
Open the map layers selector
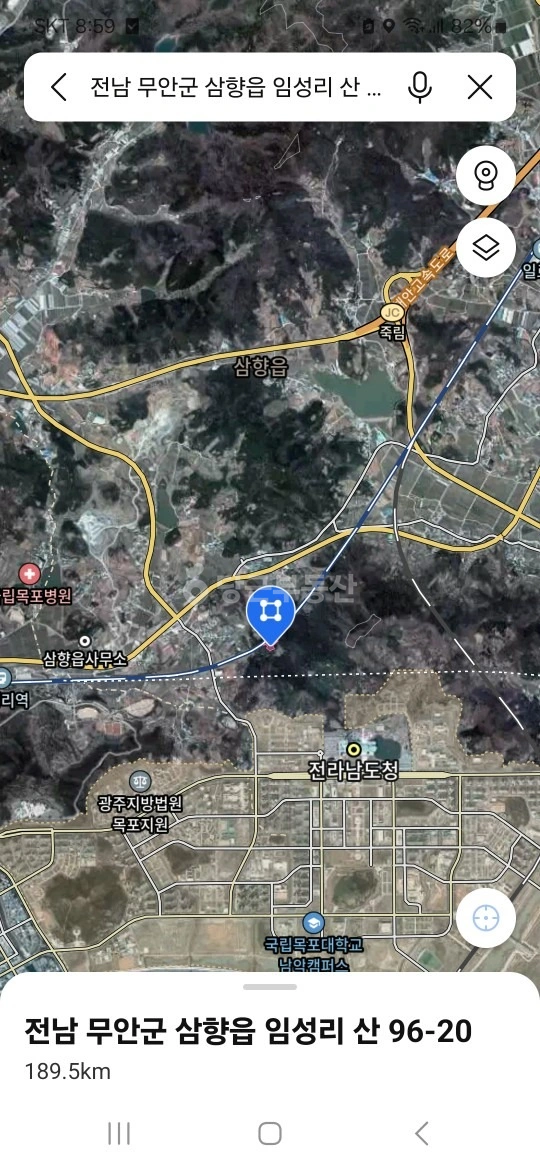[x=486, y=248]
